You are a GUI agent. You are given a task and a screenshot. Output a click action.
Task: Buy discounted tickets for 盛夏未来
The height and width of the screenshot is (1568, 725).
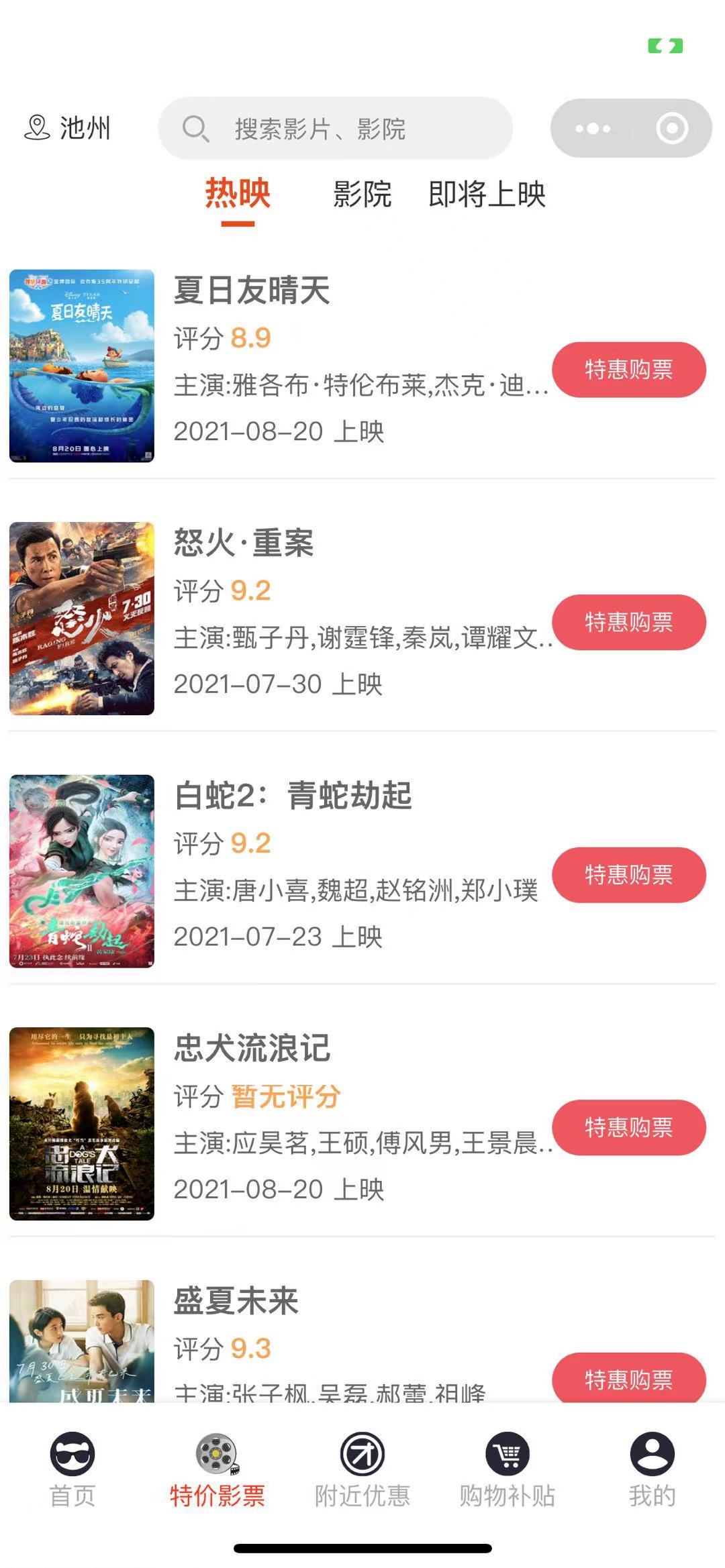pos(629,1377)
